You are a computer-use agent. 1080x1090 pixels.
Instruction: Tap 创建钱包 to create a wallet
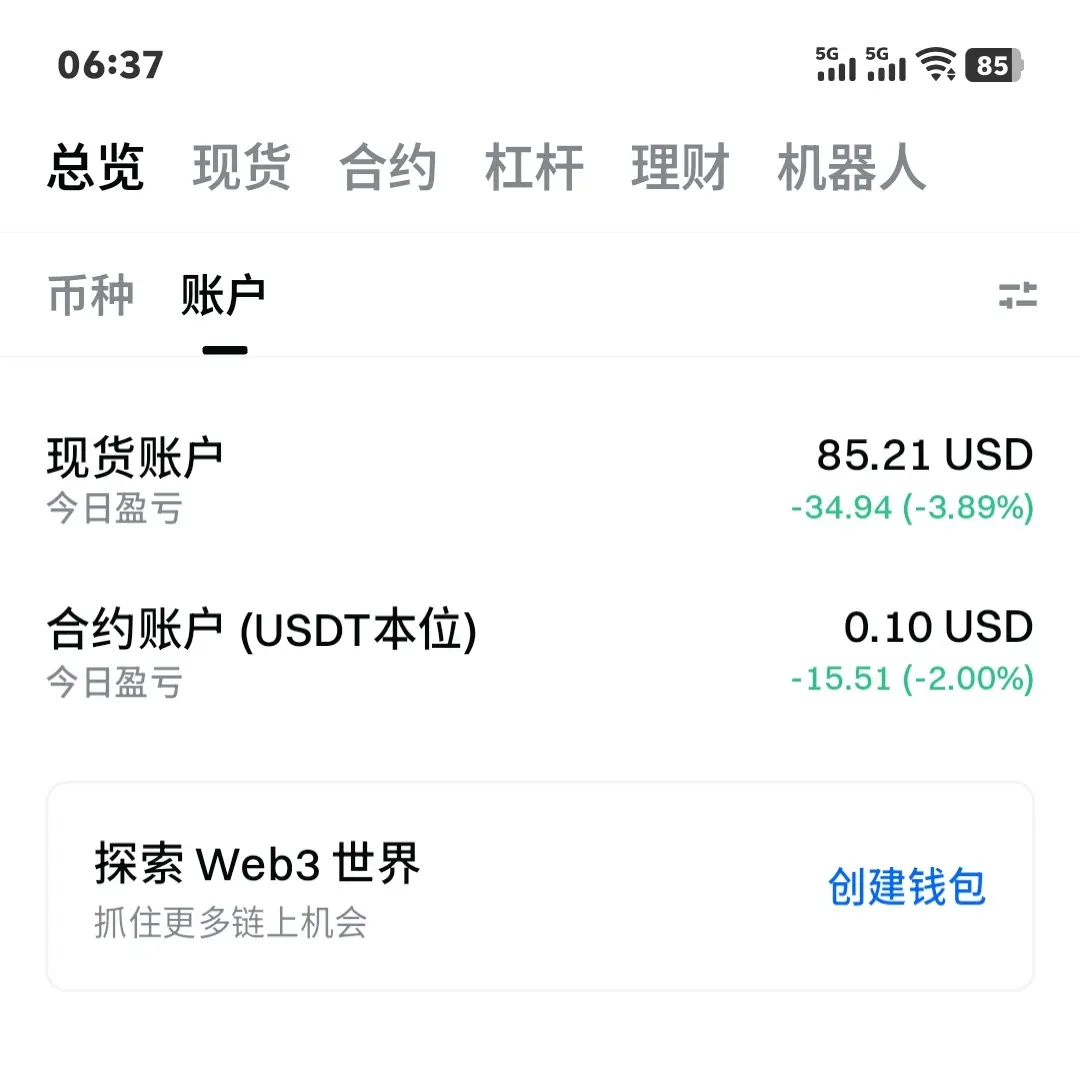click(906, 886)
